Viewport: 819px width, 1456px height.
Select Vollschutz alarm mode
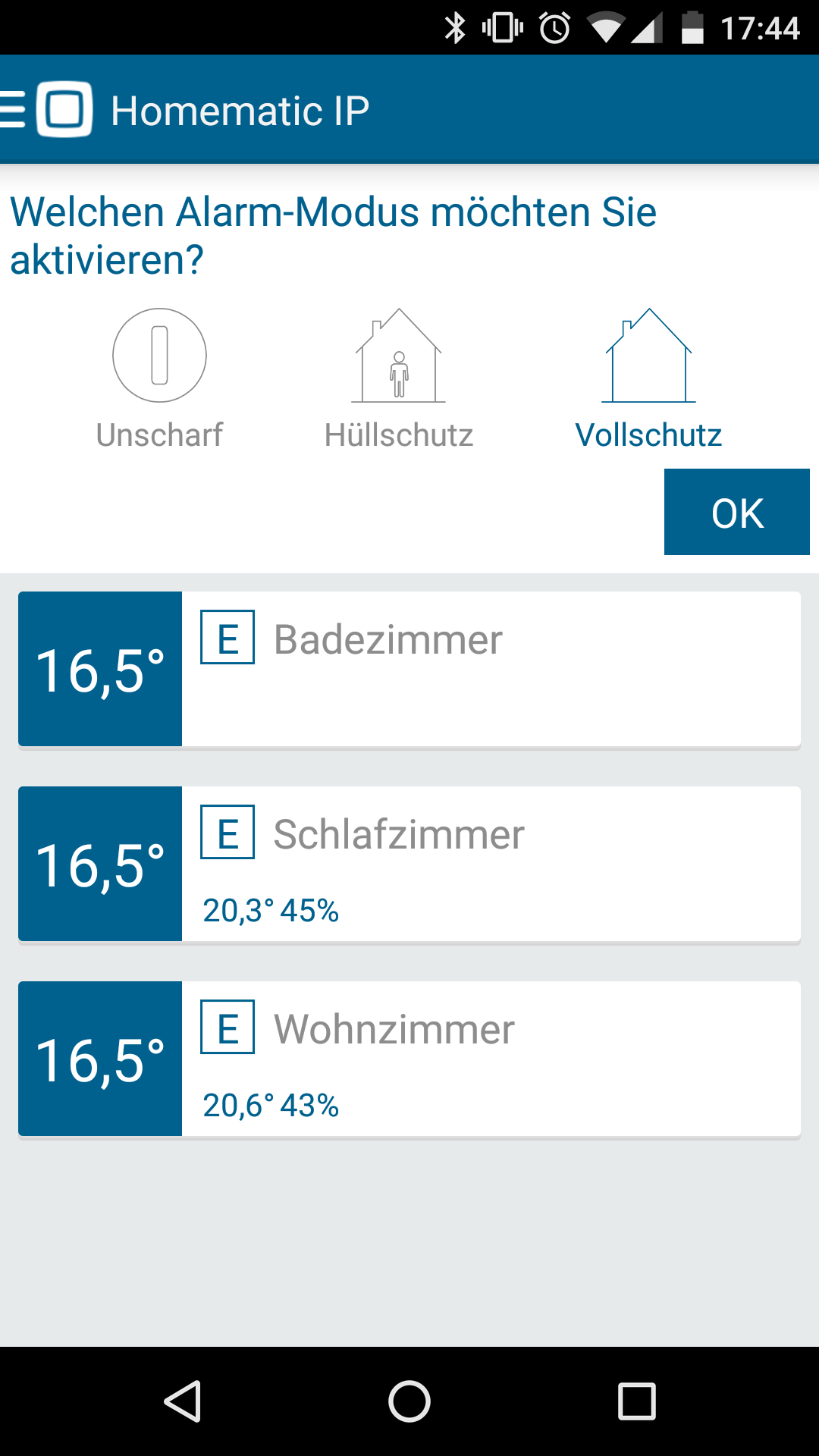pos(648,379)
